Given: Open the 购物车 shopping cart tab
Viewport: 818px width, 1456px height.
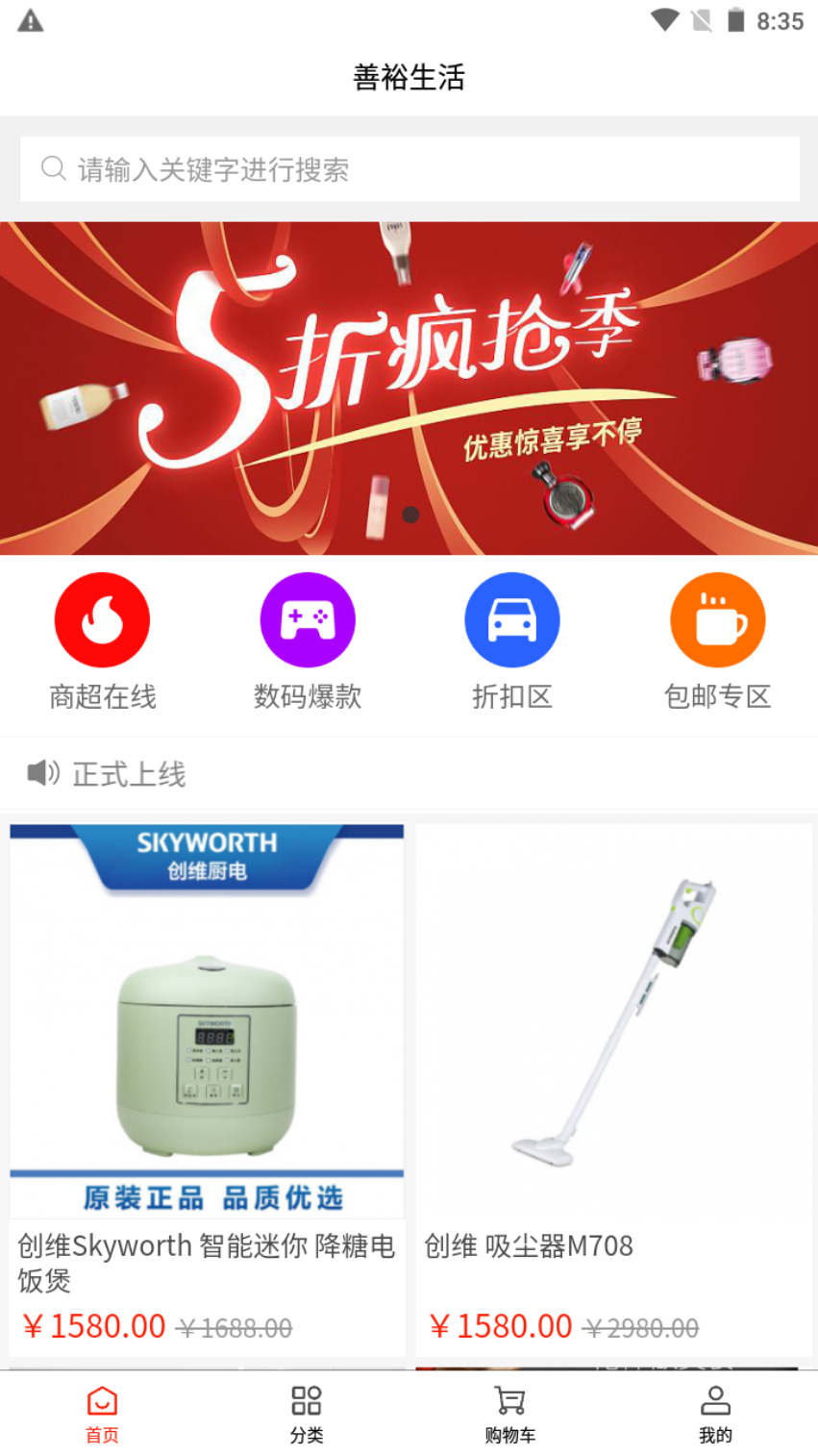Looking at the screenshot, I should pyautogui.click(x=510, y=1414).
